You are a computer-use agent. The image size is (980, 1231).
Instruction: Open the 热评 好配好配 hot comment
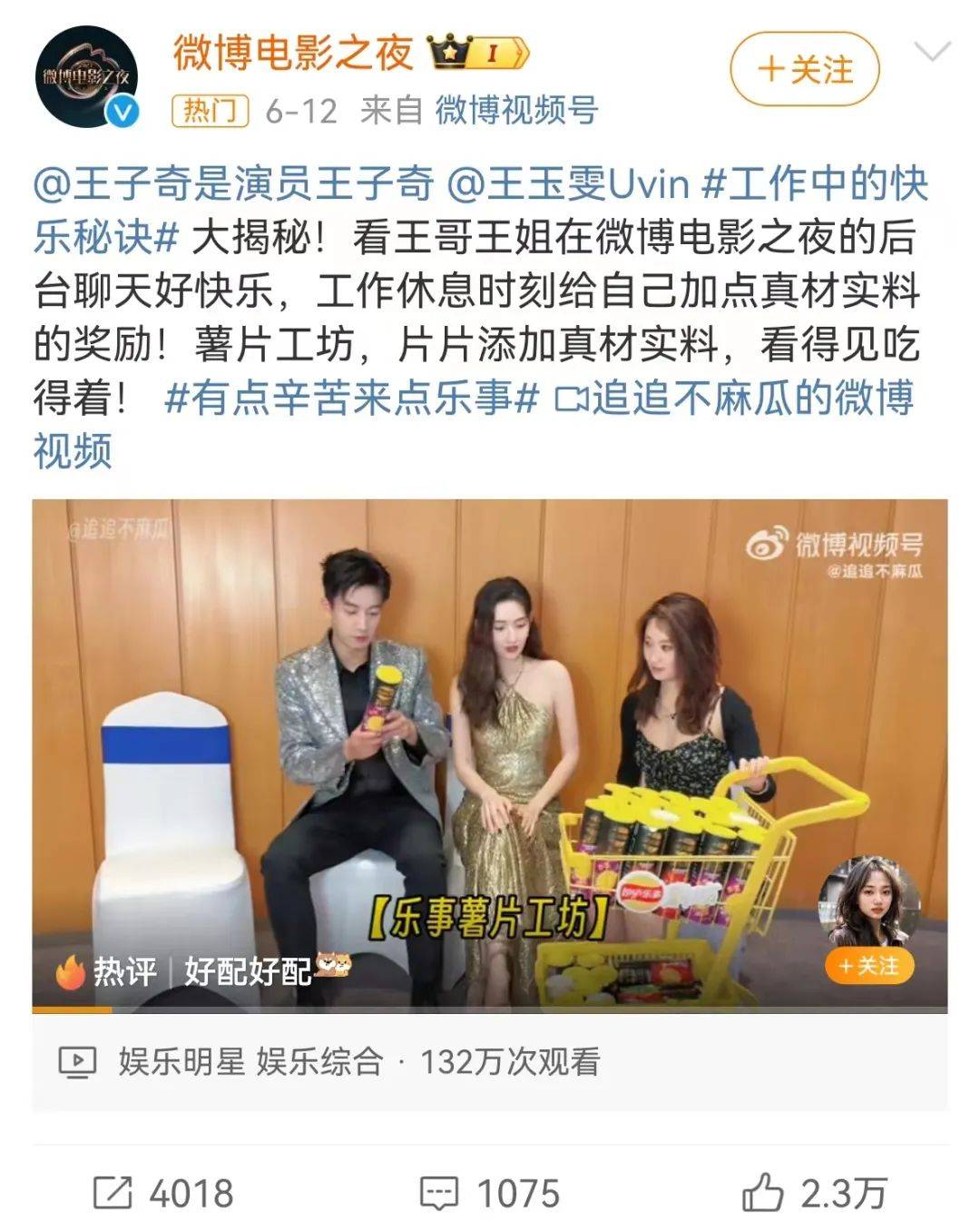tap(204, 970)
